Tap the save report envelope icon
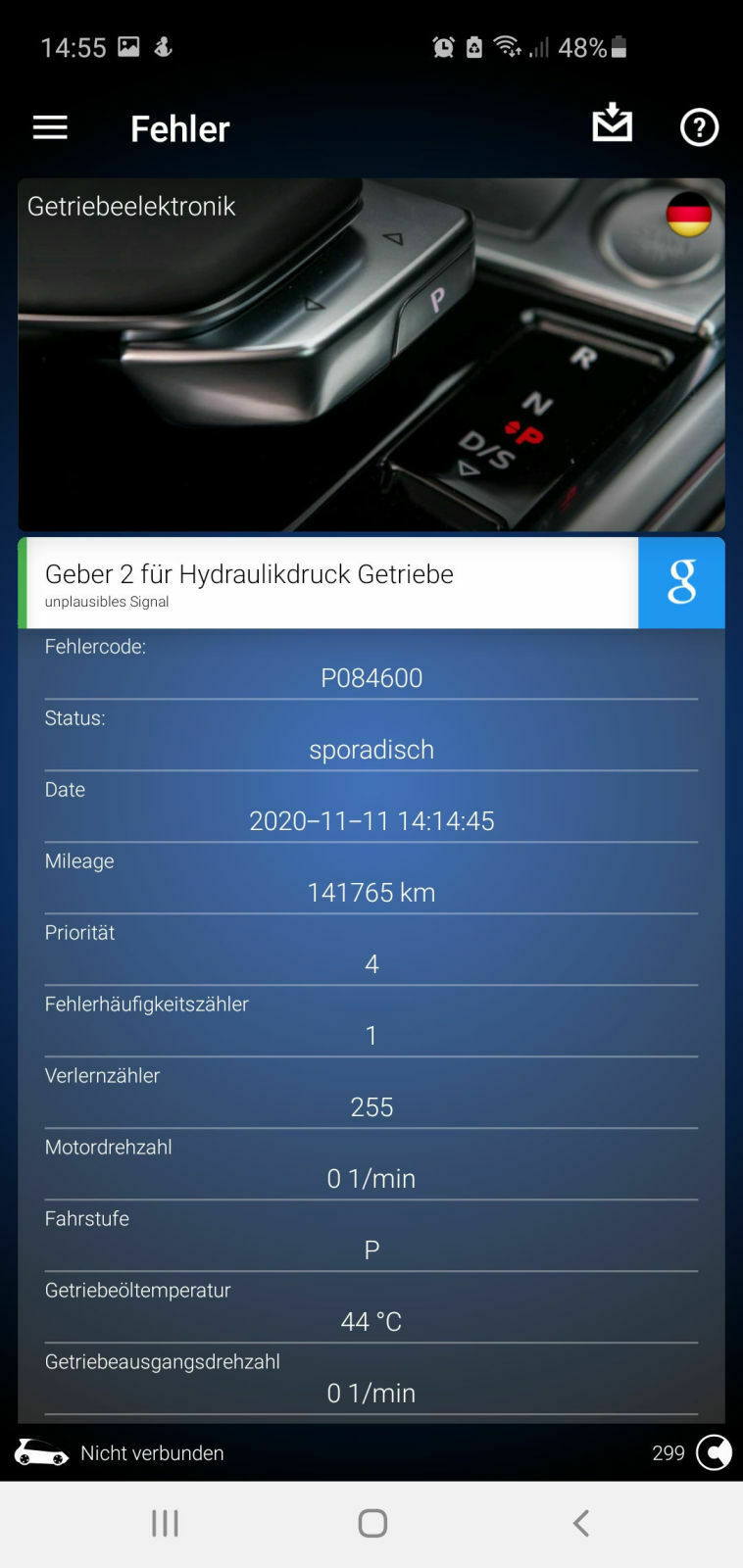This screenshot has height=1568, width=743. (612, 125)
